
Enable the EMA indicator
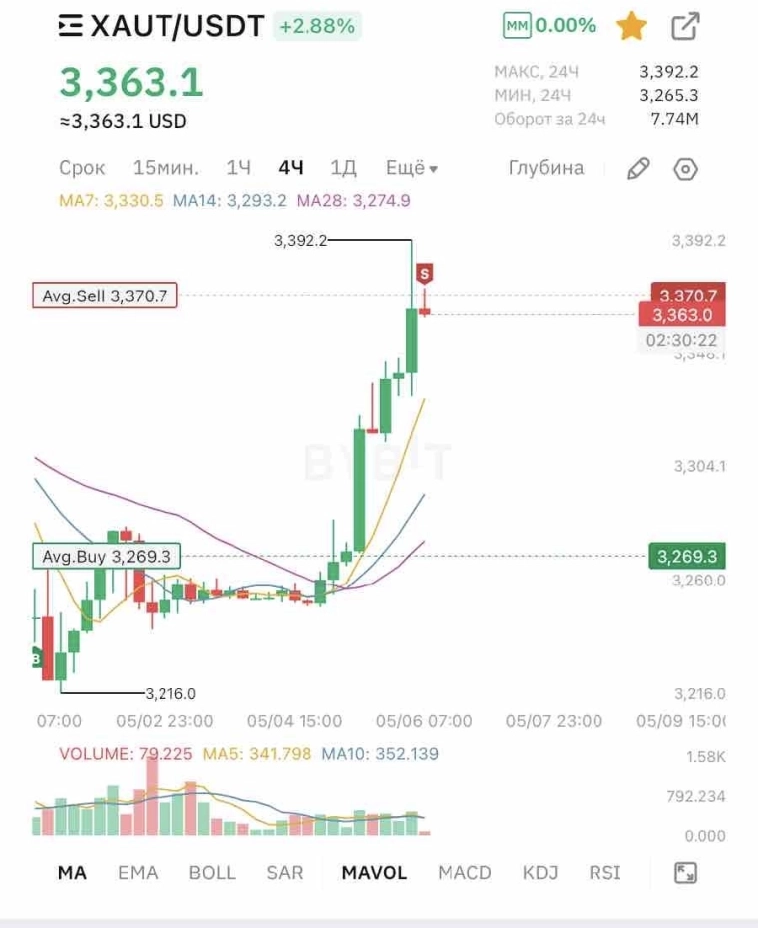pyautogui.click(x=138, y=873)
